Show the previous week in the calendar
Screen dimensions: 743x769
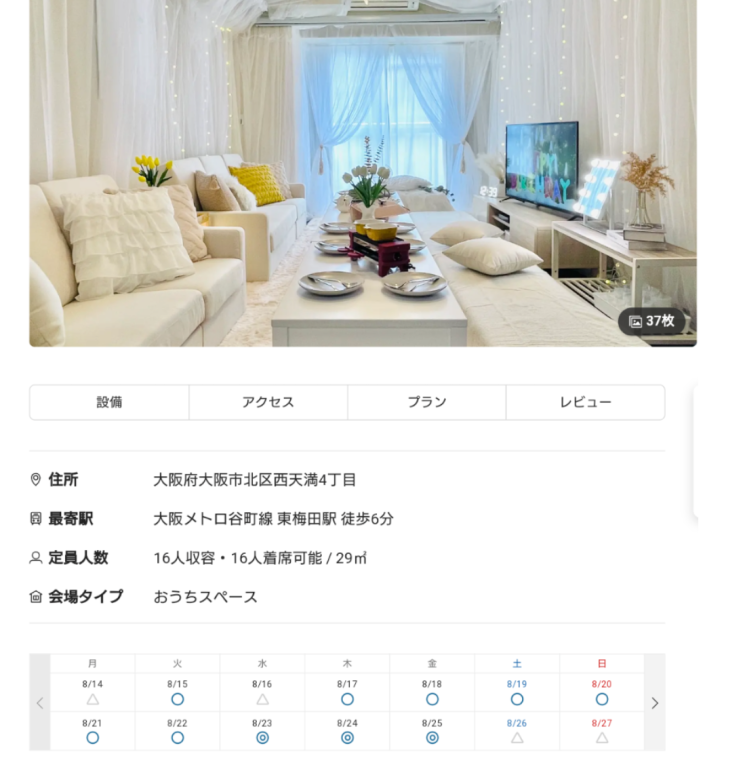[x=40, y=703]
